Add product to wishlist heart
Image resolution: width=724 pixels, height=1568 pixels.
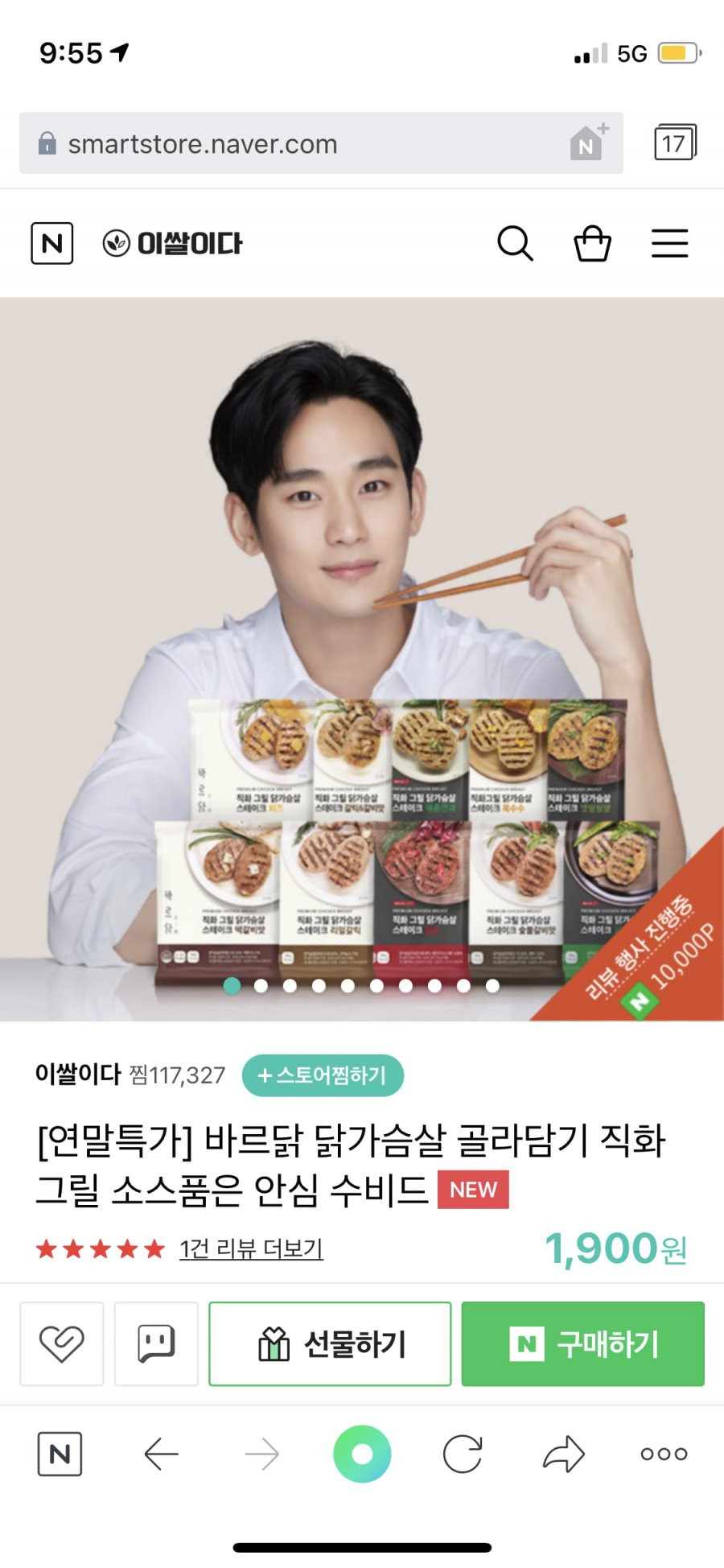pyautogui.click(x=62, y=1343)
